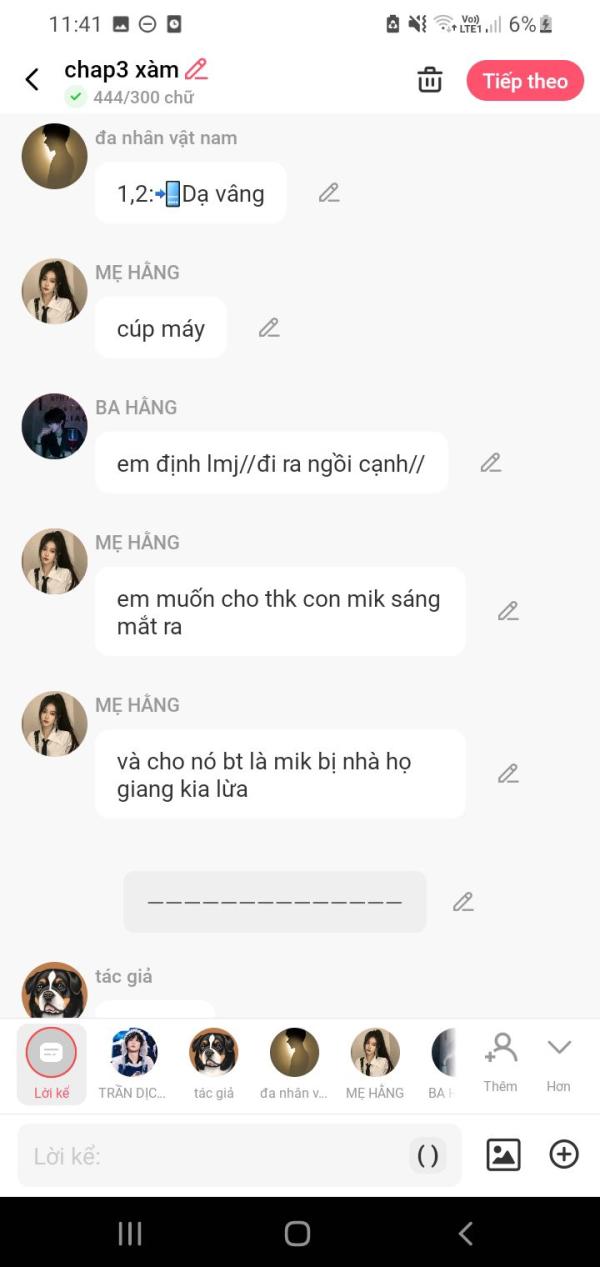Expand the "Hơn" options
This screenshot has width=600, height=1267.
[x=558, y=1062]
